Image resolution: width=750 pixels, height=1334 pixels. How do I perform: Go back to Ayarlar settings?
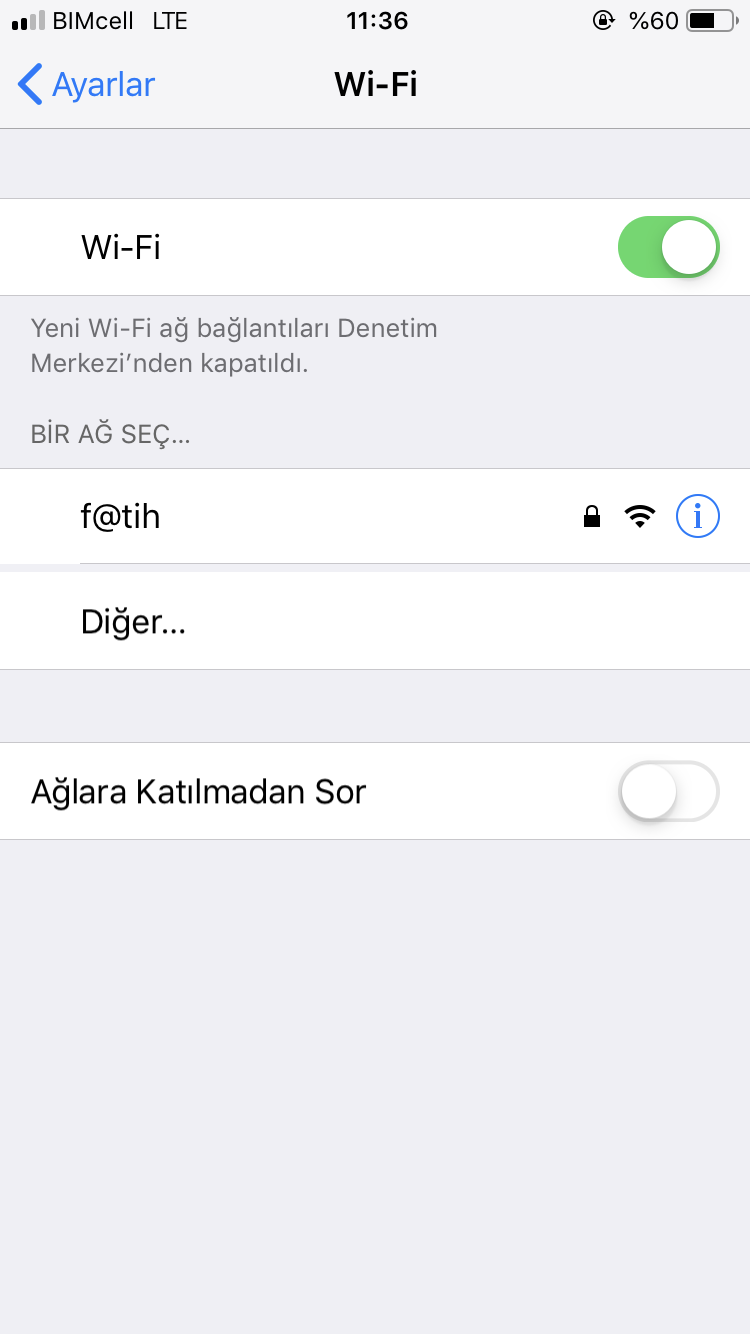[86, 85]
